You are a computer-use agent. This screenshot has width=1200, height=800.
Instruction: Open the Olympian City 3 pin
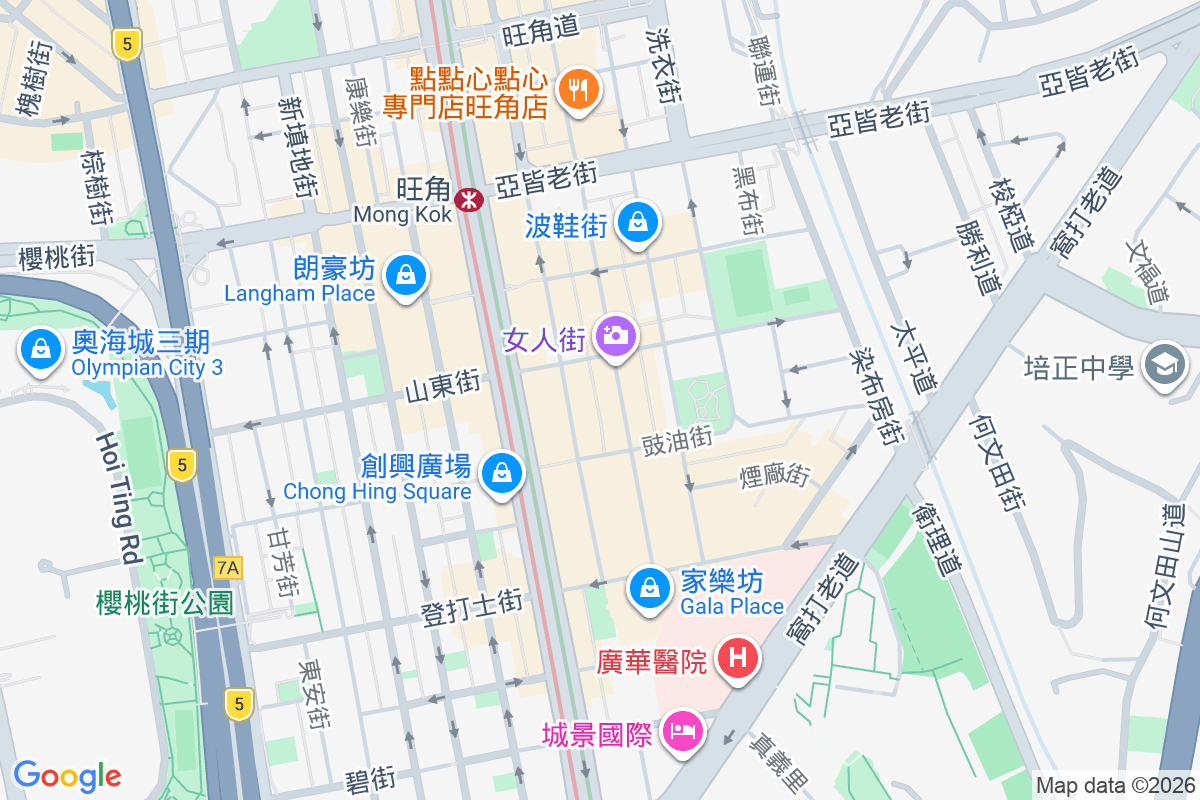point(39,350)
